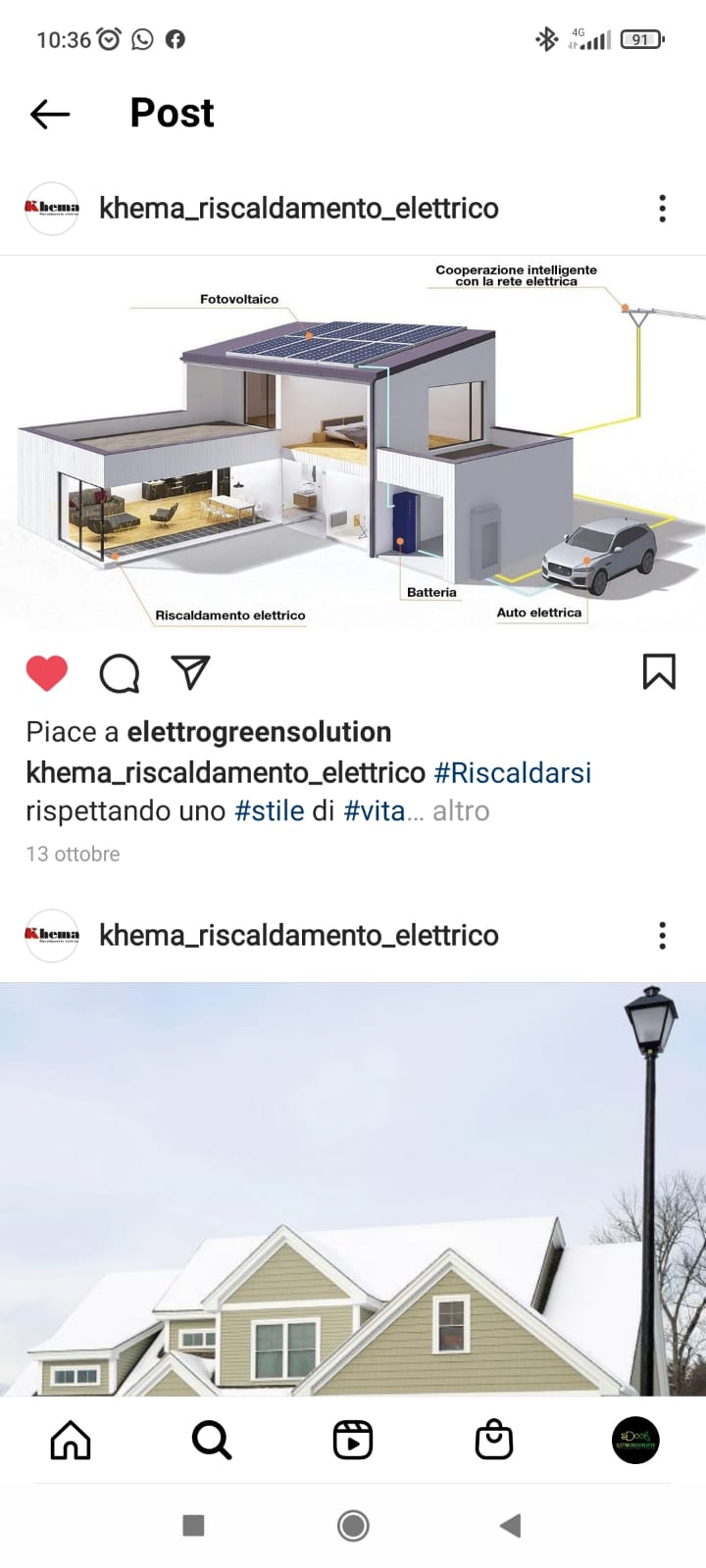Open username above the snowy house post
Screen dimensions: 706x1568
299,935
